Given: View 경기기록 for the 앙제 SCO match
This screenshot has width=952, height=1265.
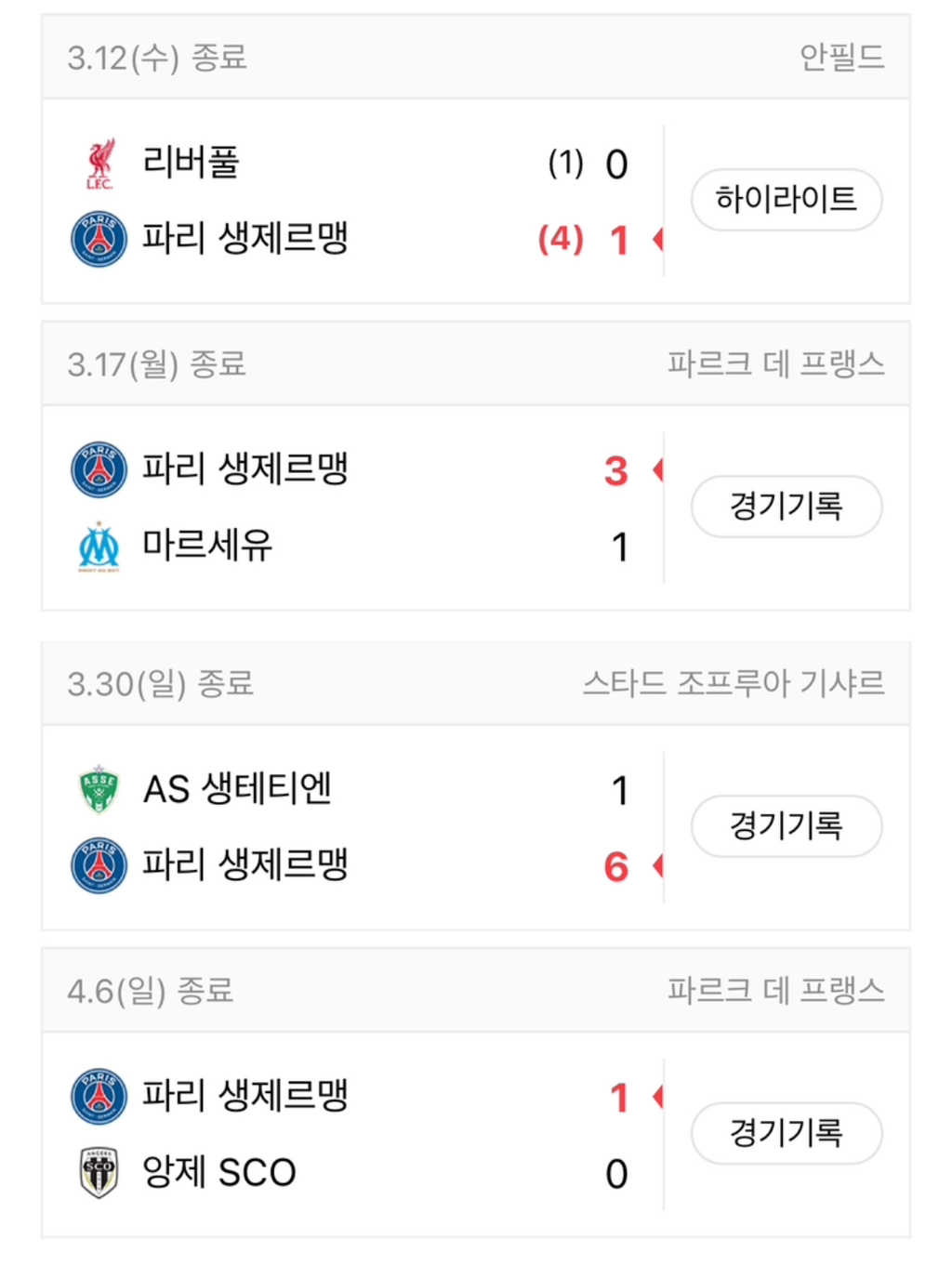Looking at the screenshot, I should coord(787,1132).
